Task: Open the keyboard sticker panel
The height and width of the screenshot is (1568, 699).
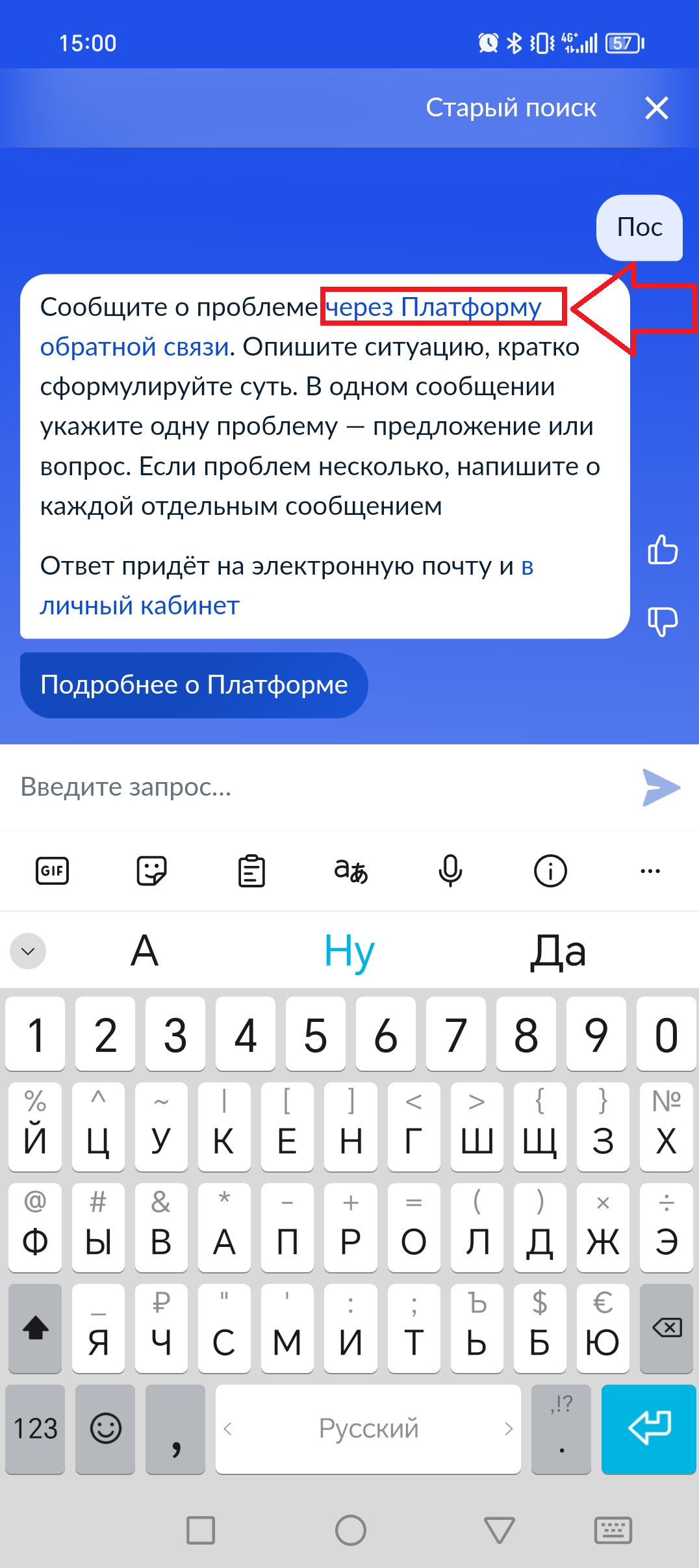Action: point(152,871)
